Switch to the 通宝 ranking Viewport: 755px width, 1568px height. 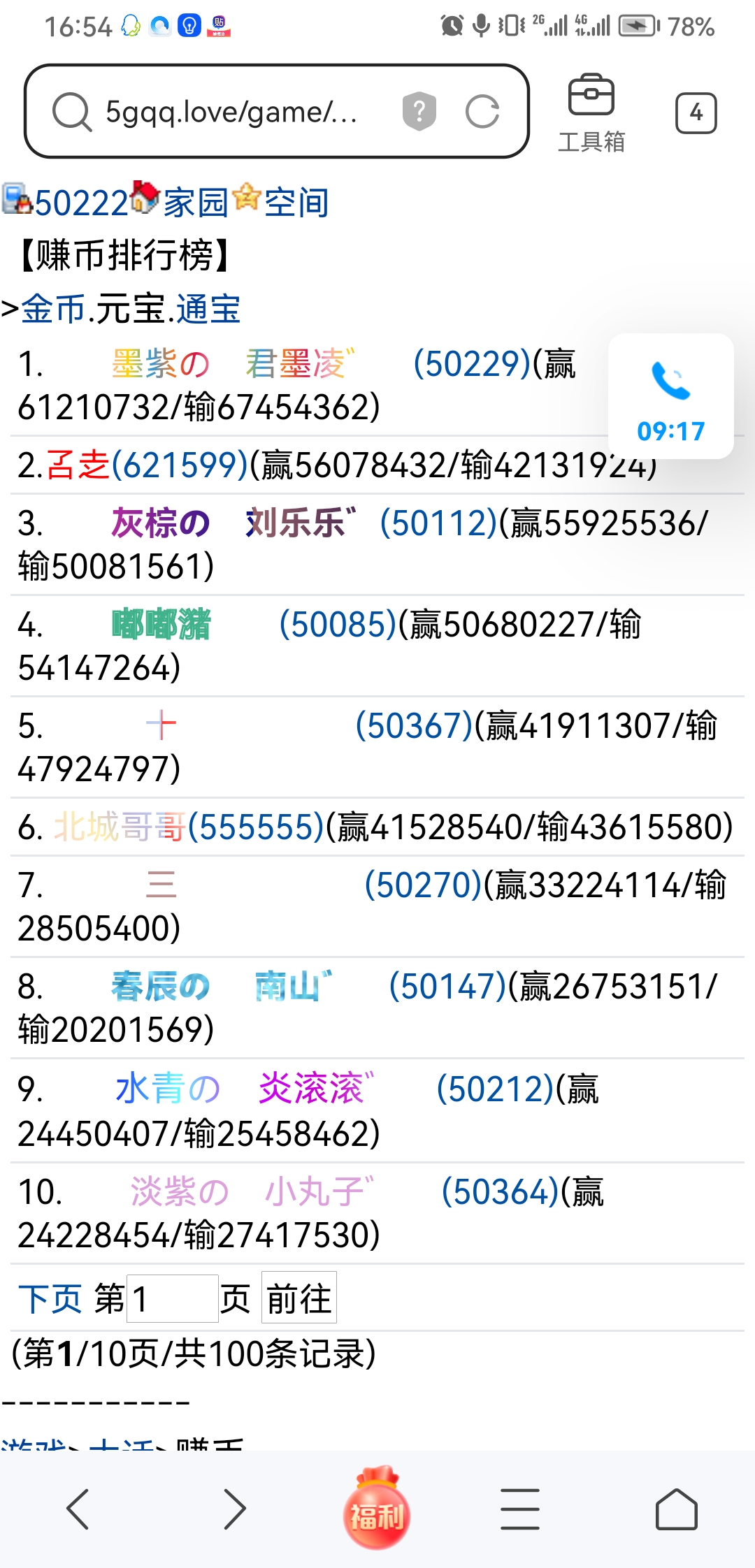pyautogui.click(x=208, y=309)
